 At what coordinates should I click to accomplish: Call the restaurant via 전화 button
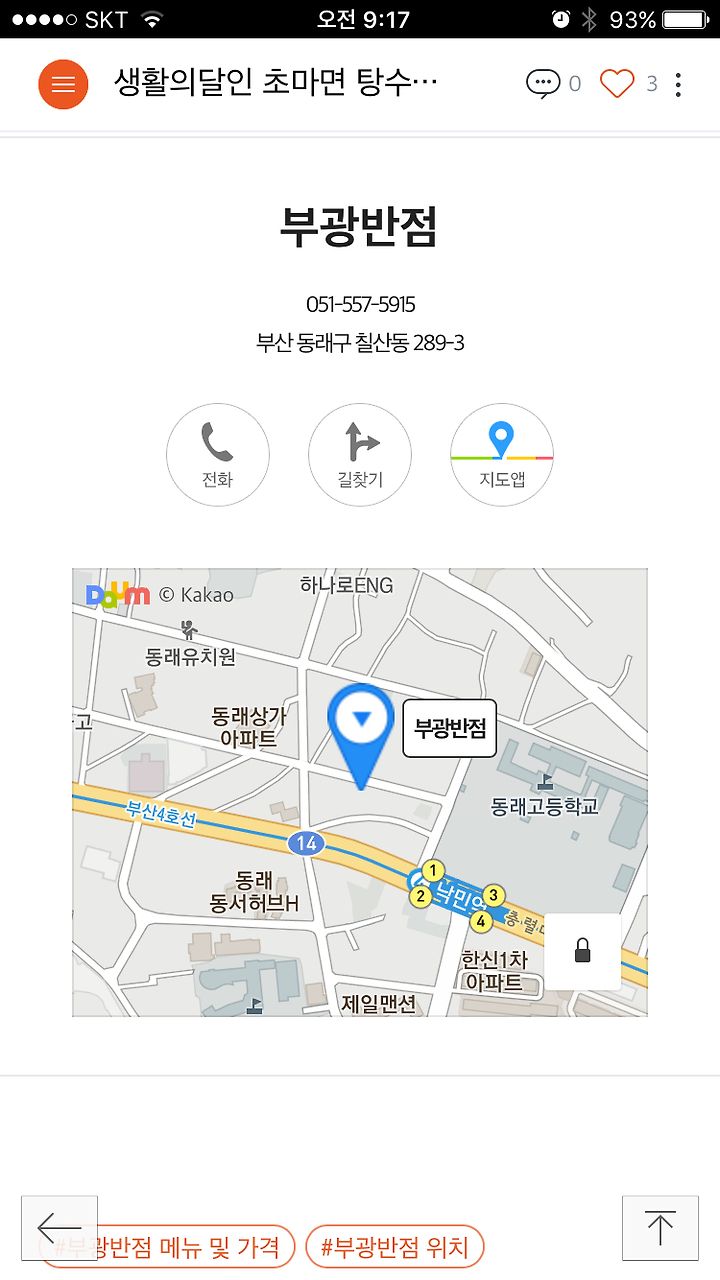pos(217,455)
